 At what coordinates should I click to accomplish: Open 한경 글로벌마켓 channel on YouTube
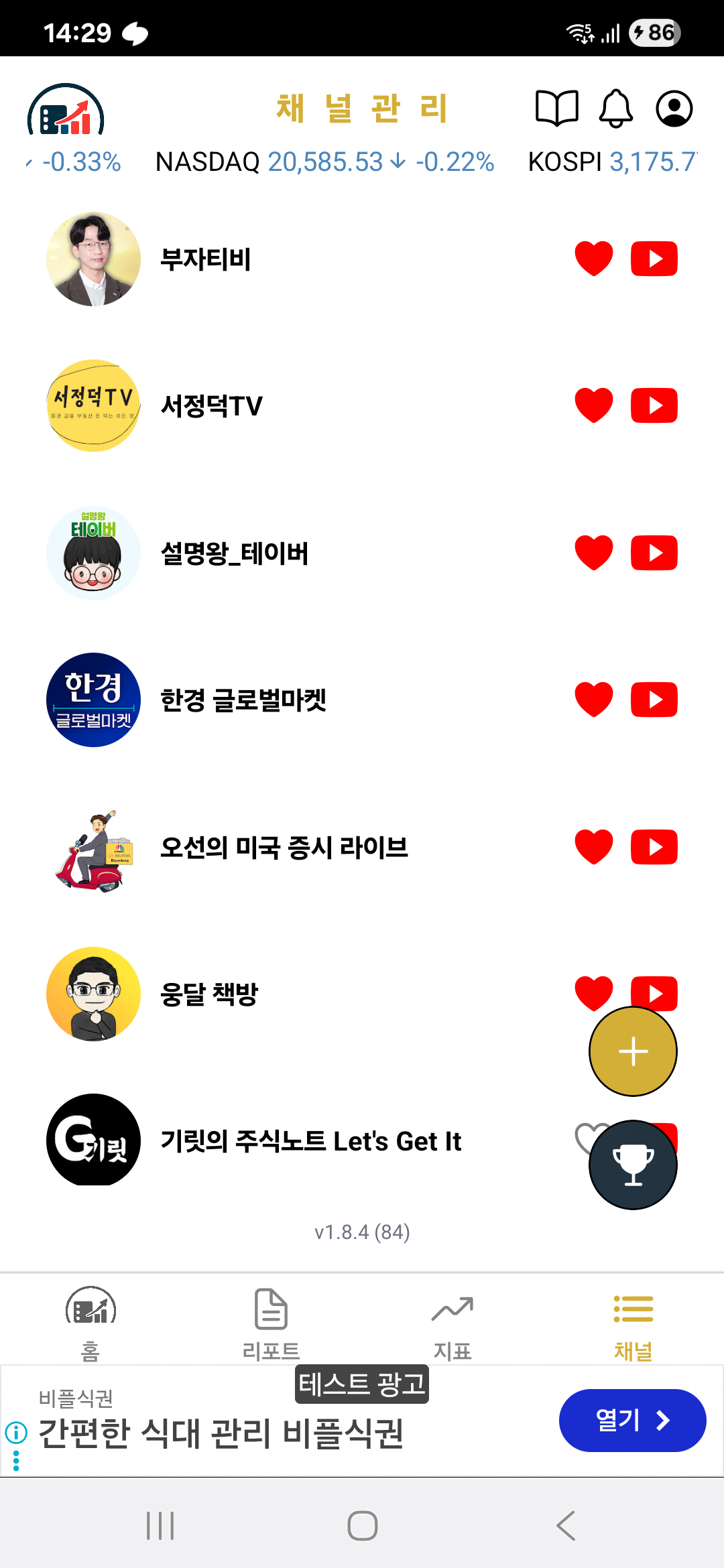click(655, 700)
